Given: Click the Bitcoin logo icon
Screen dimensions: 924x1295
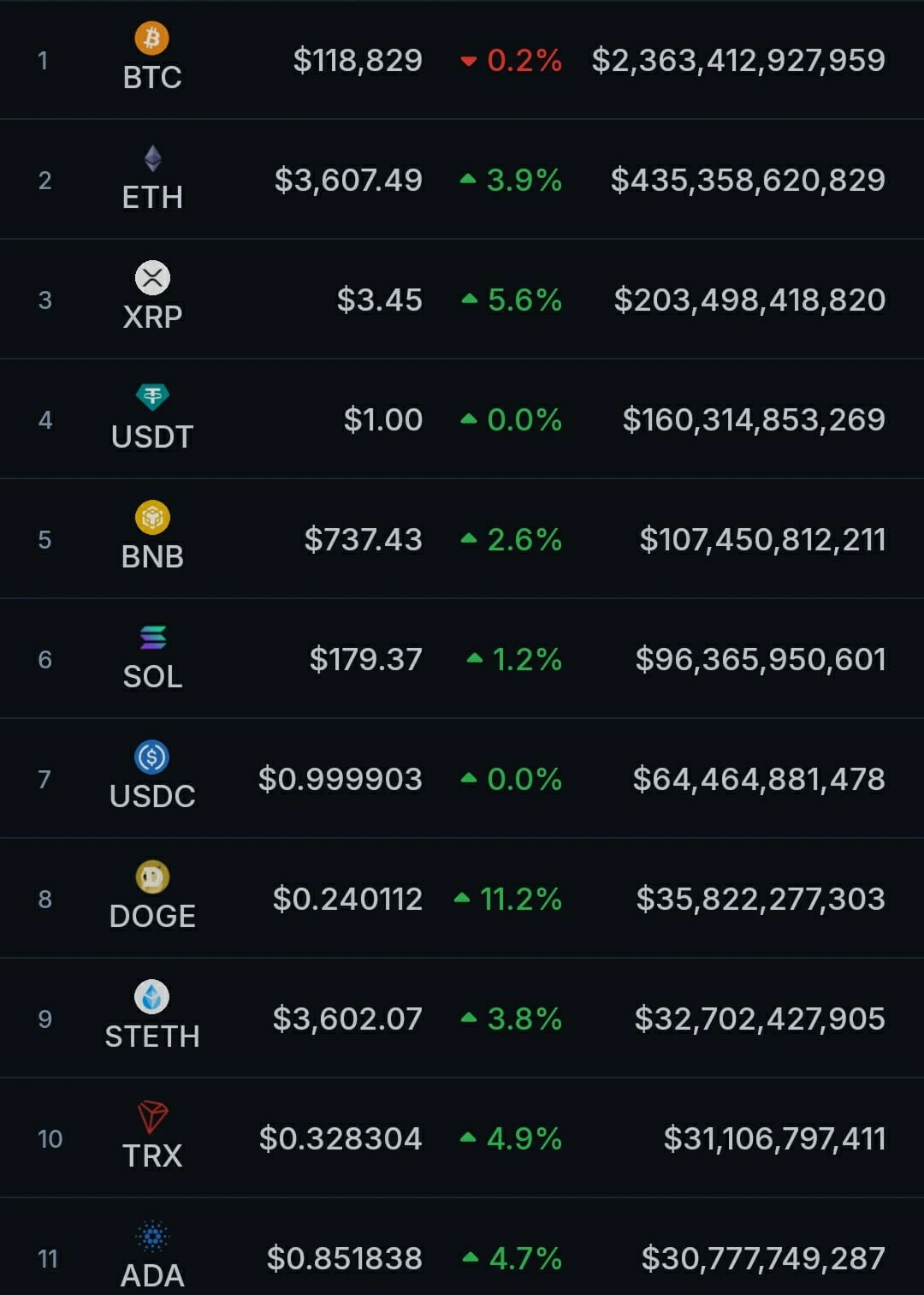Looking at the screenshot, I should pyautogui.click(x=150, y=39).
